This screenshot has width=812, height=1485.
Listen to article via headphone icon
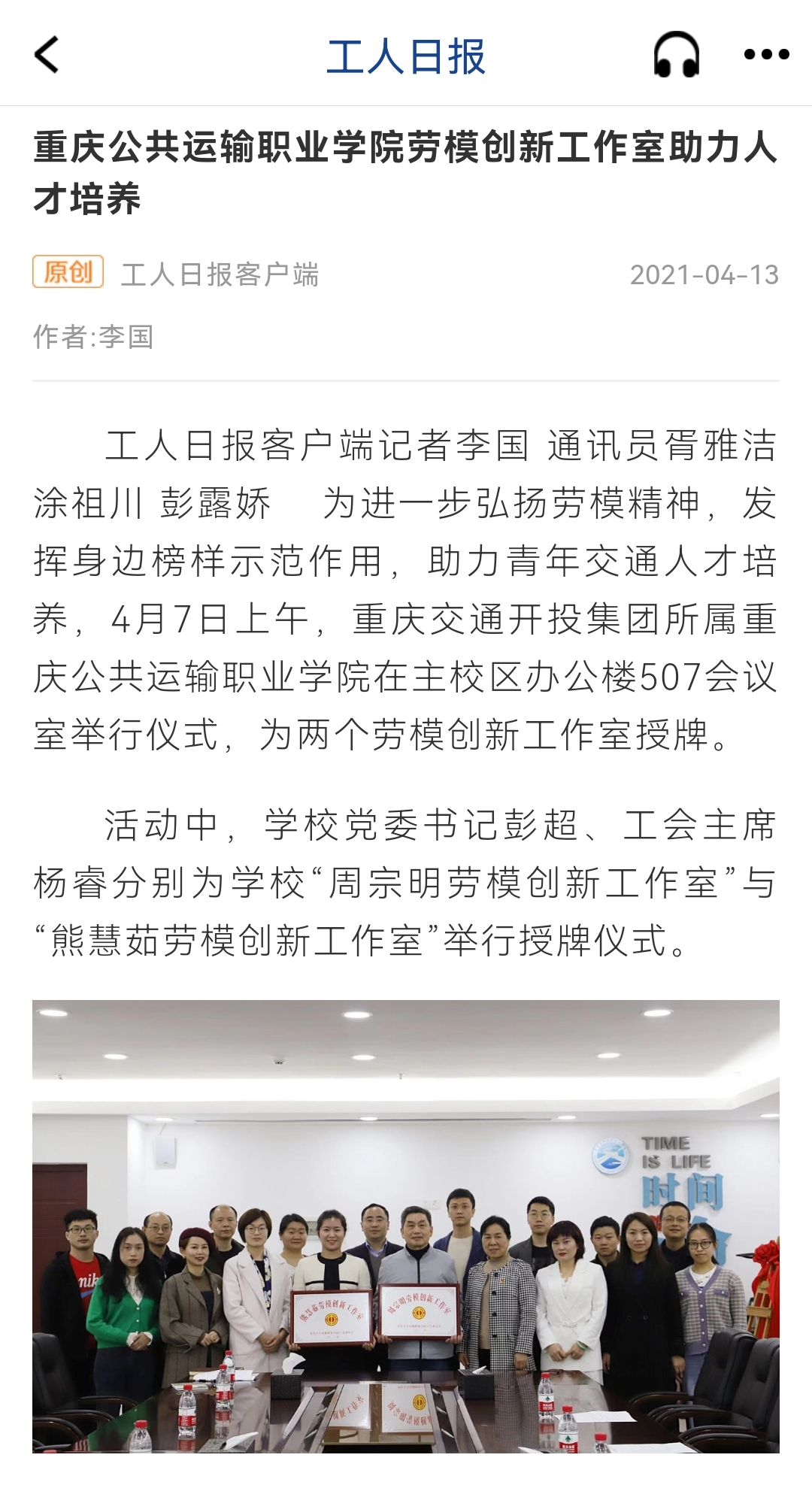coord(676,55)
